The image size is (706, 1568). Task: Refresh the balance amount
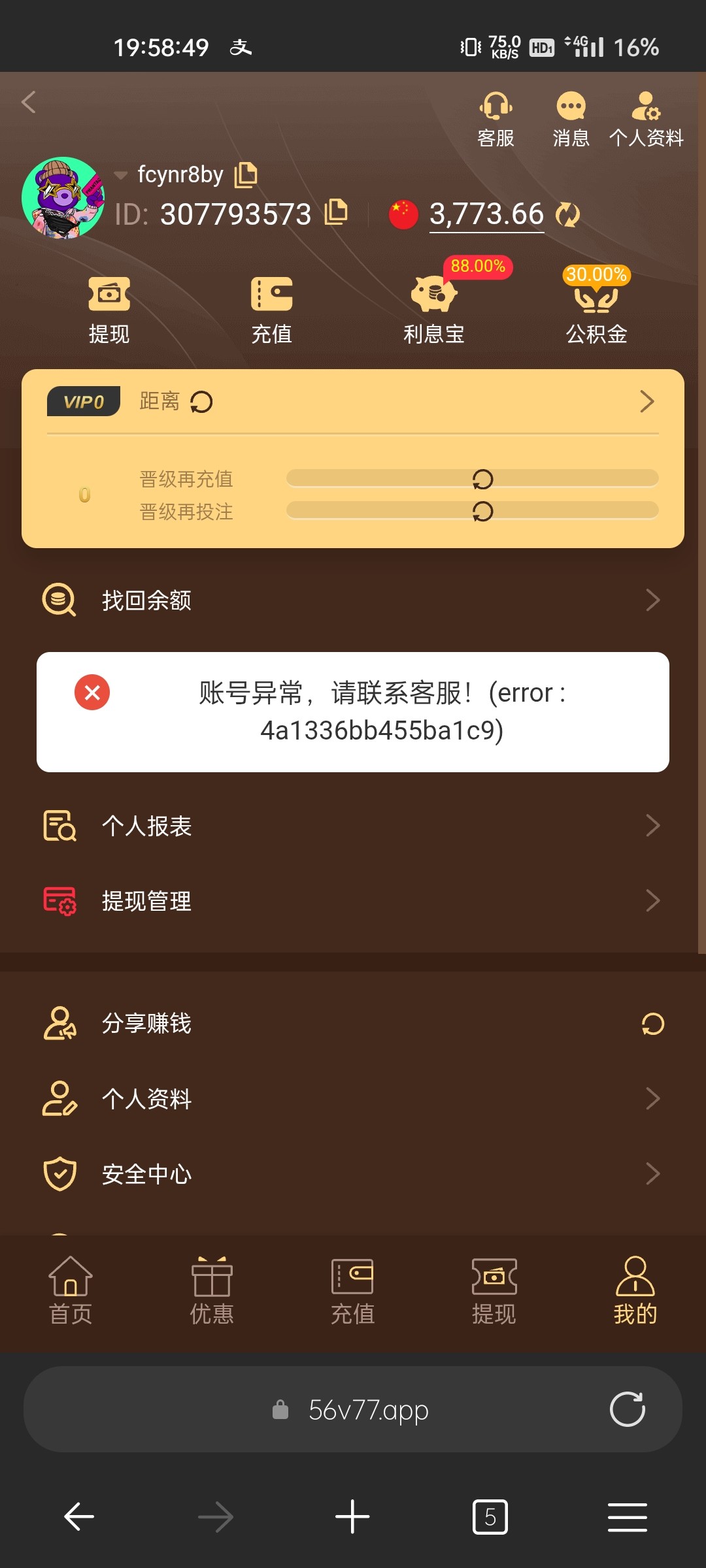click(x=567, y=214)
